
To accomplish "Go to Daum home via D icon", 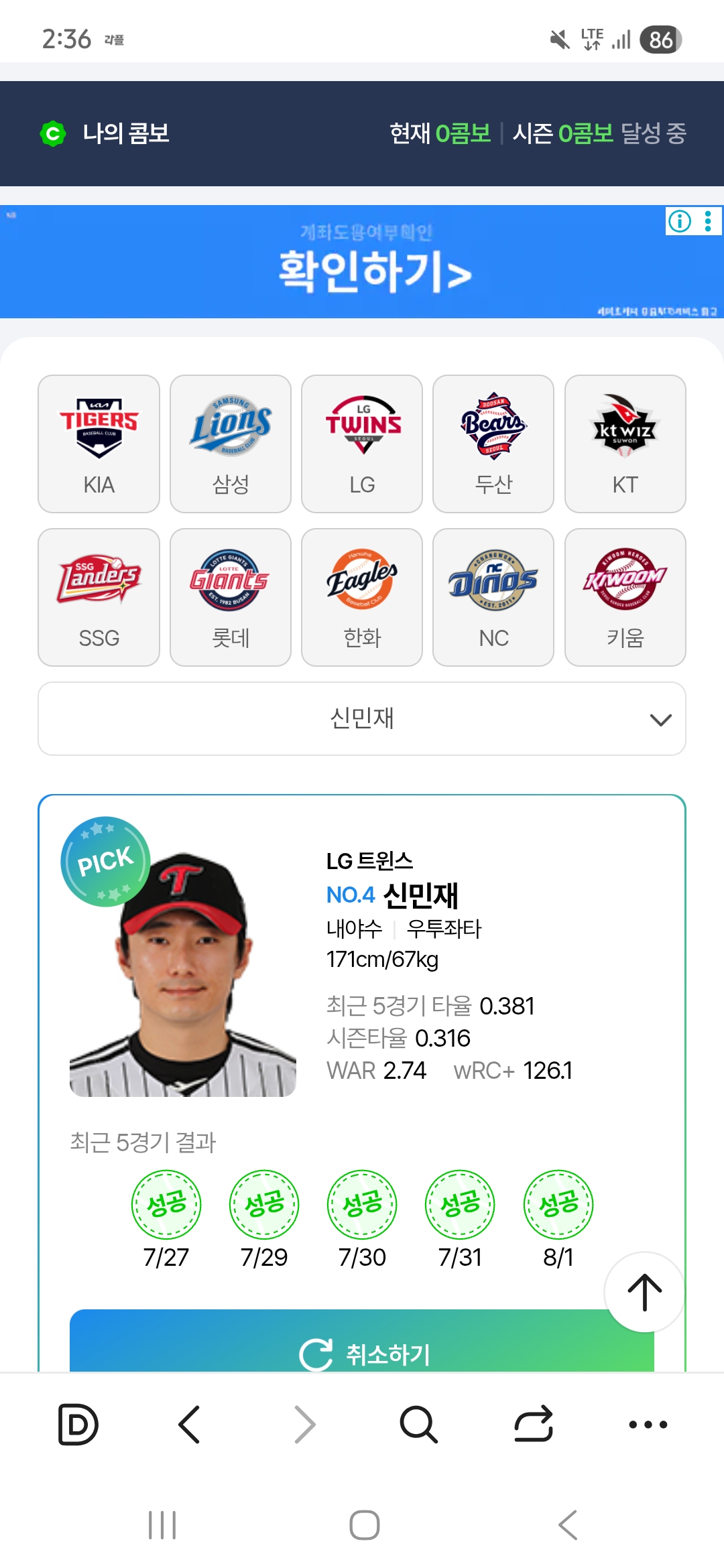I will coord(78,1424).
